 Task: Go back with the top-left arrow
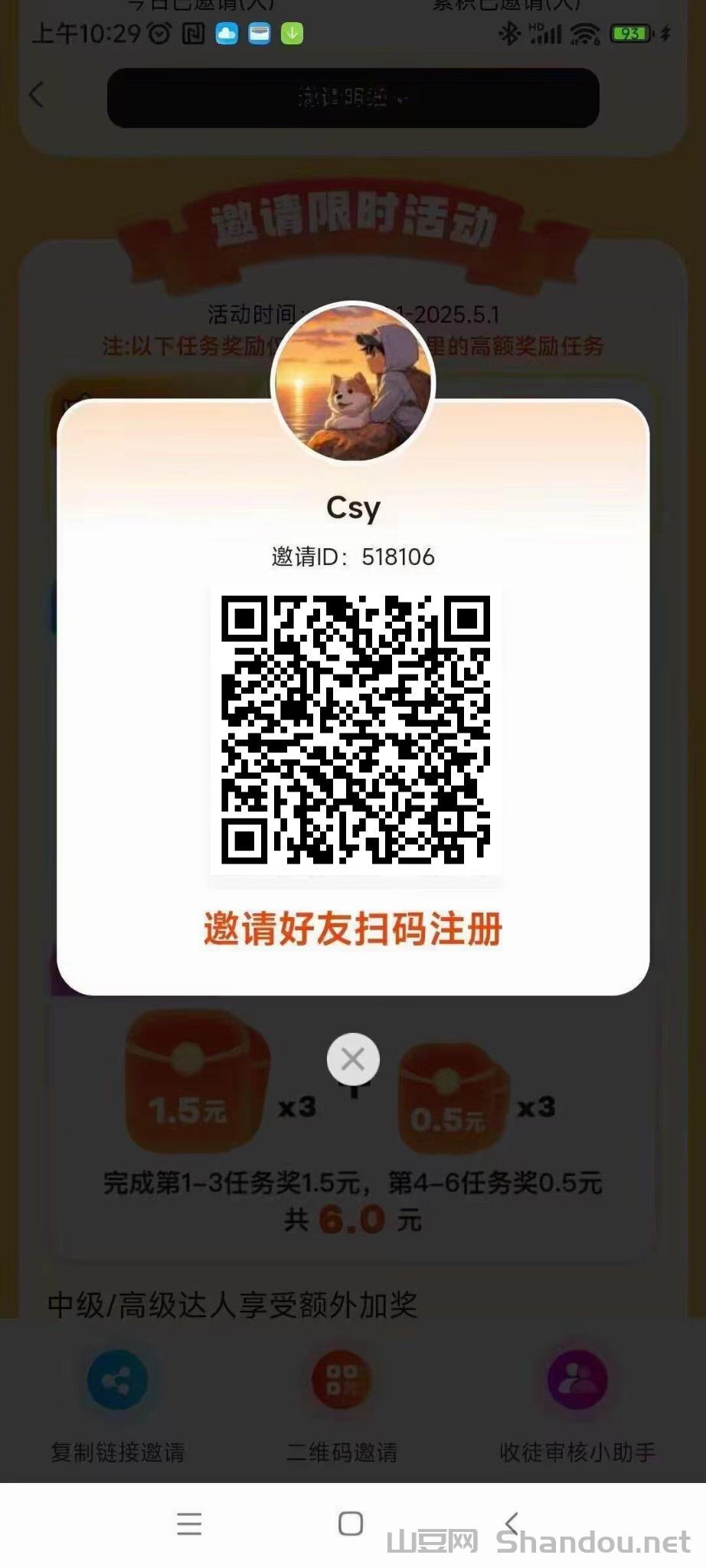pyautogui.click(x=36, y=96)
